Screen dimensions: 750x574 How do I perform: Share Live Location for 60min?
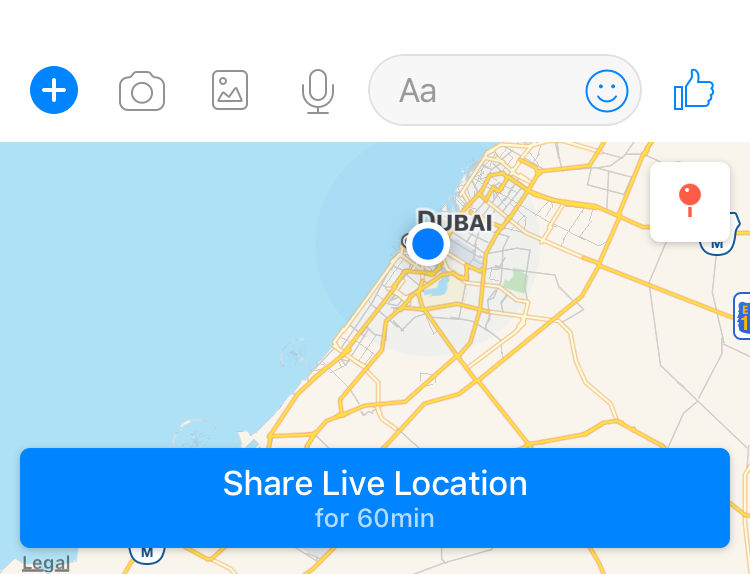click(375, 498)
